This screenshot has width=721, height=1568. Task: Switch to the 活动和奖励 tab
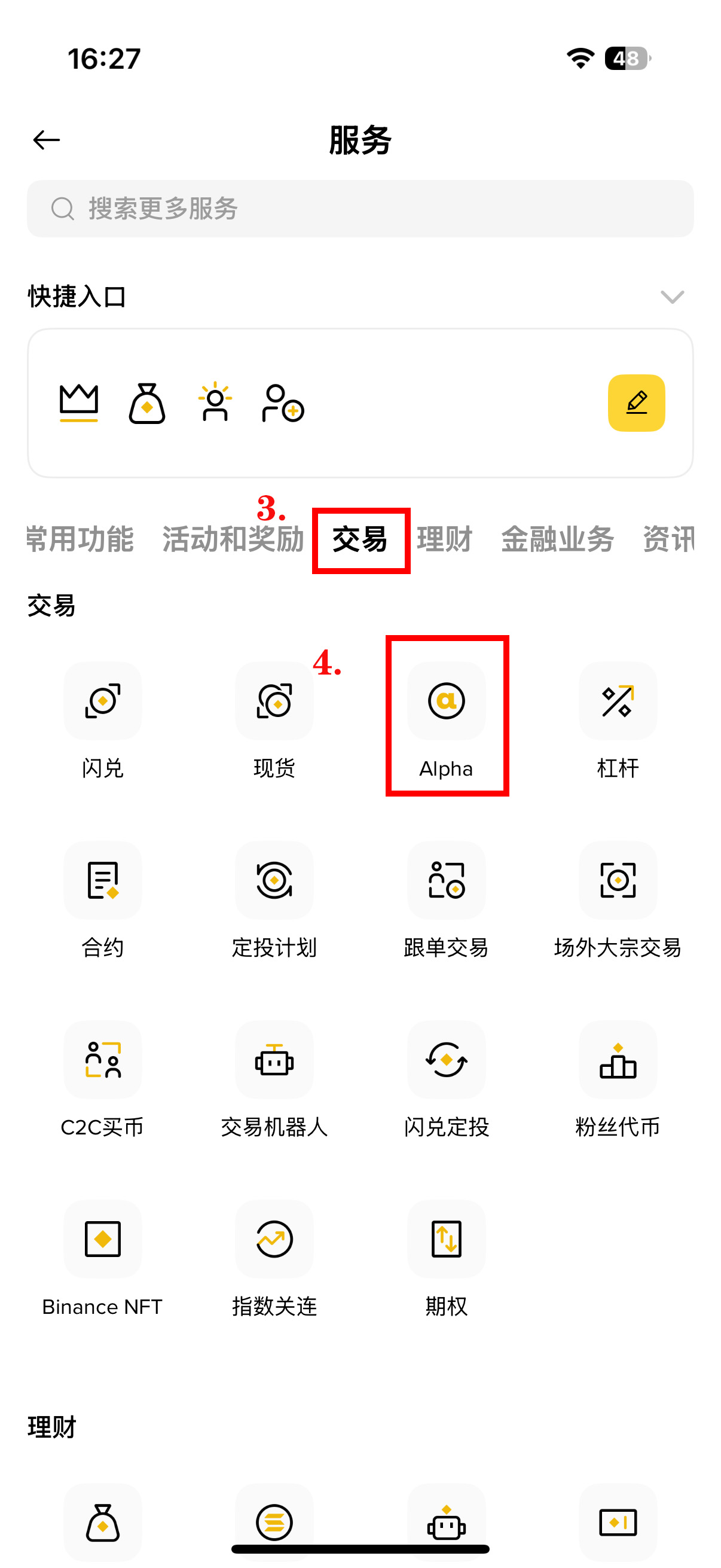pyautogui.click(x=233, y=539)
